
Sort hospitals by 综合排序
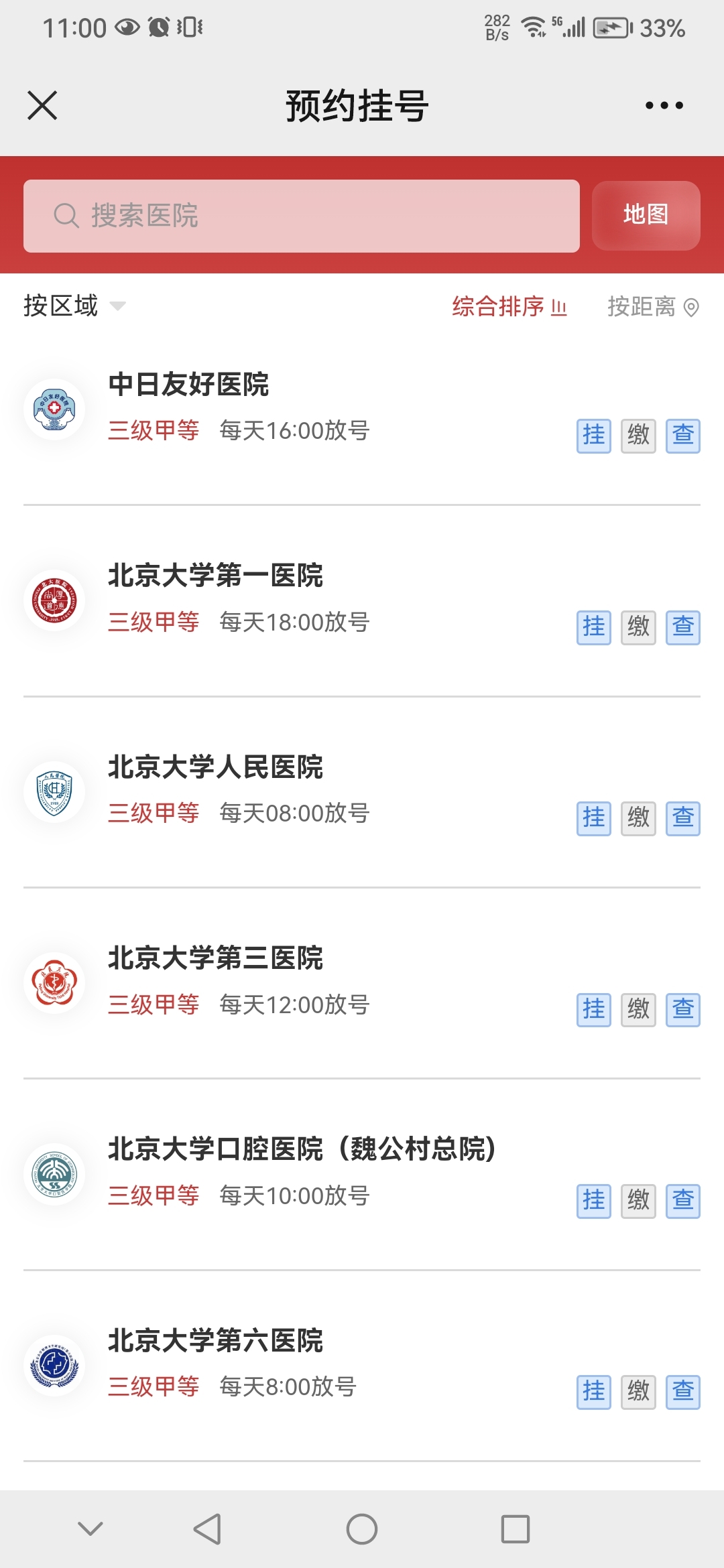[x=509, y=307]
